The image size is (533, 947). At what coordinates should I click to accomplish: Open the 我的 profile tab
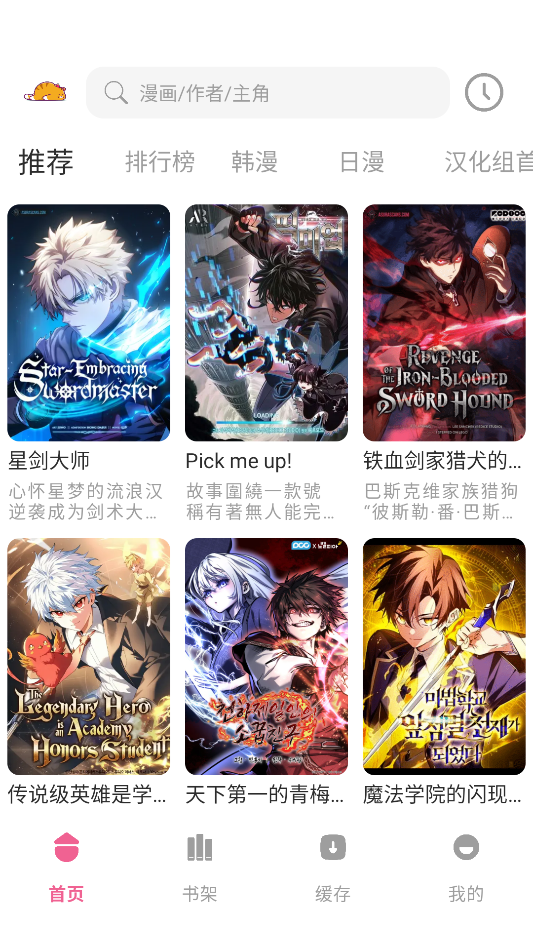[x=466, y=867]
